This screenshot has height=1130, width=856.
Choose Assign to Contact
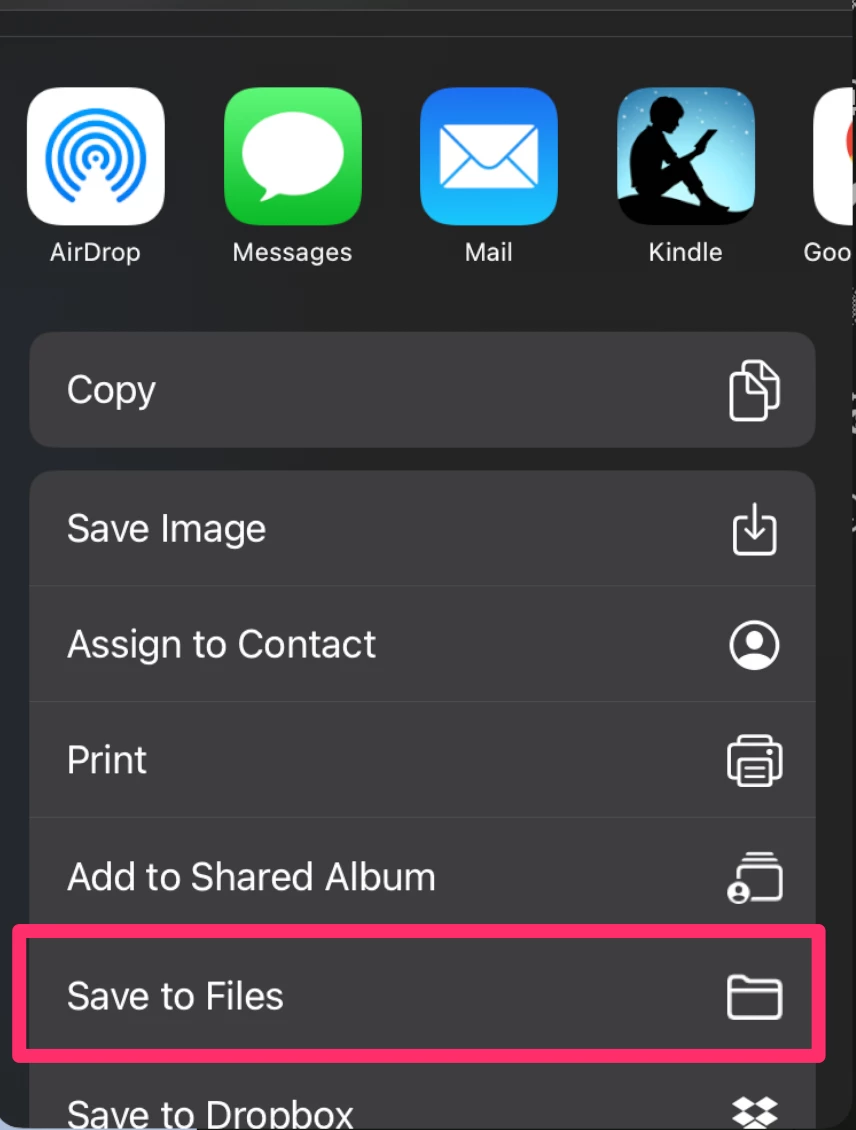click(422, 645)
